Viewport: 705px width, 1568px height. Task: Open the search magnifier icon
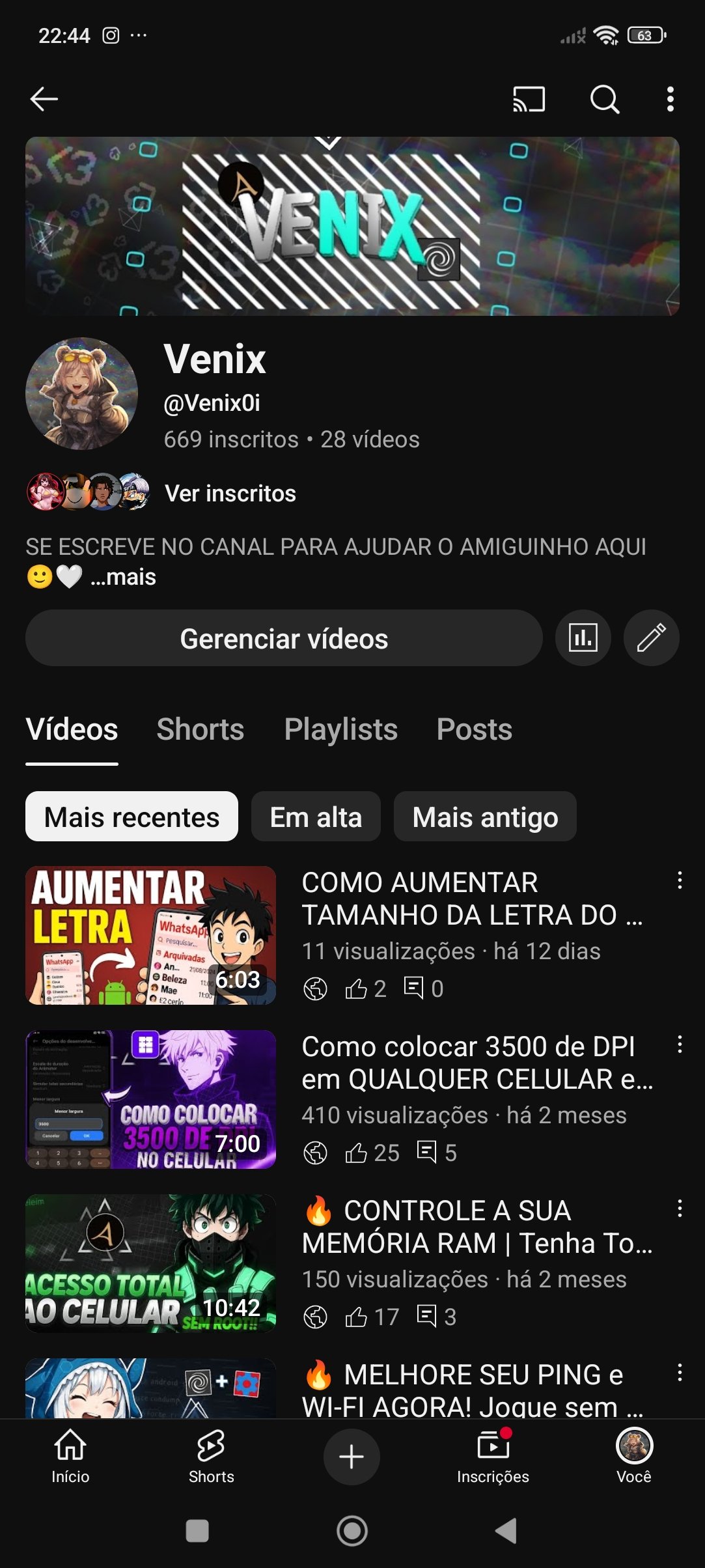(604, 99)
